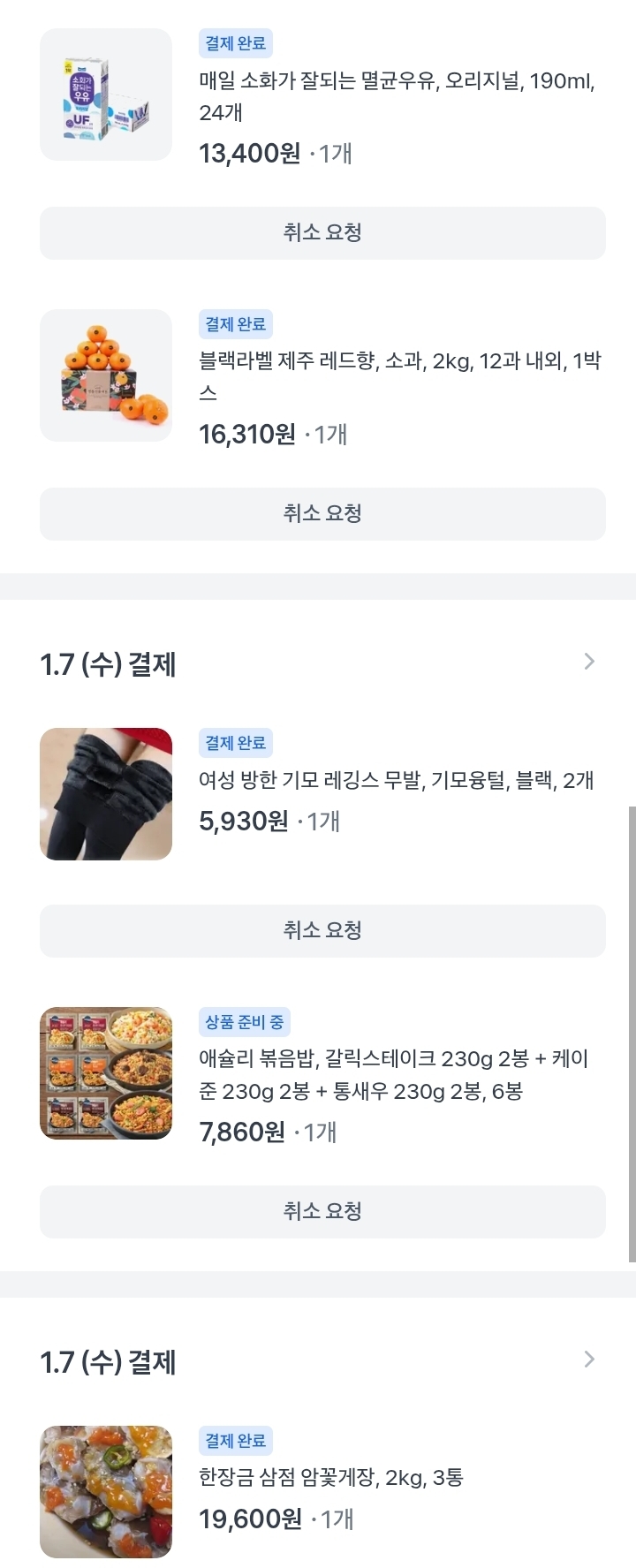Viewport: 636px width, 1568px height.
Task: Open the 기모 레깅스 product image
Action: point(106,794)
